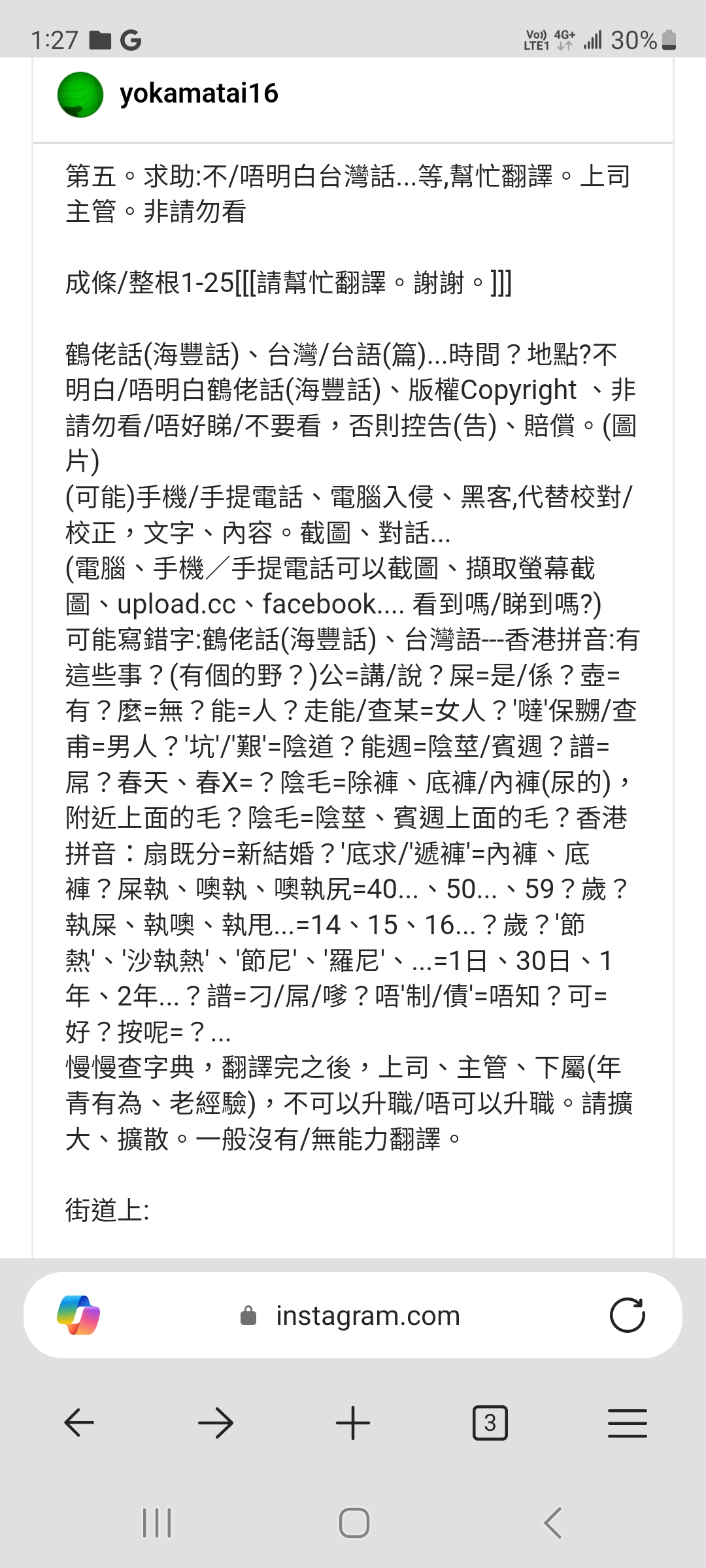The height and width of the screenshot is (1568, 706).
Task: Show the 3 open tabs
Action: coord(490,1423)
